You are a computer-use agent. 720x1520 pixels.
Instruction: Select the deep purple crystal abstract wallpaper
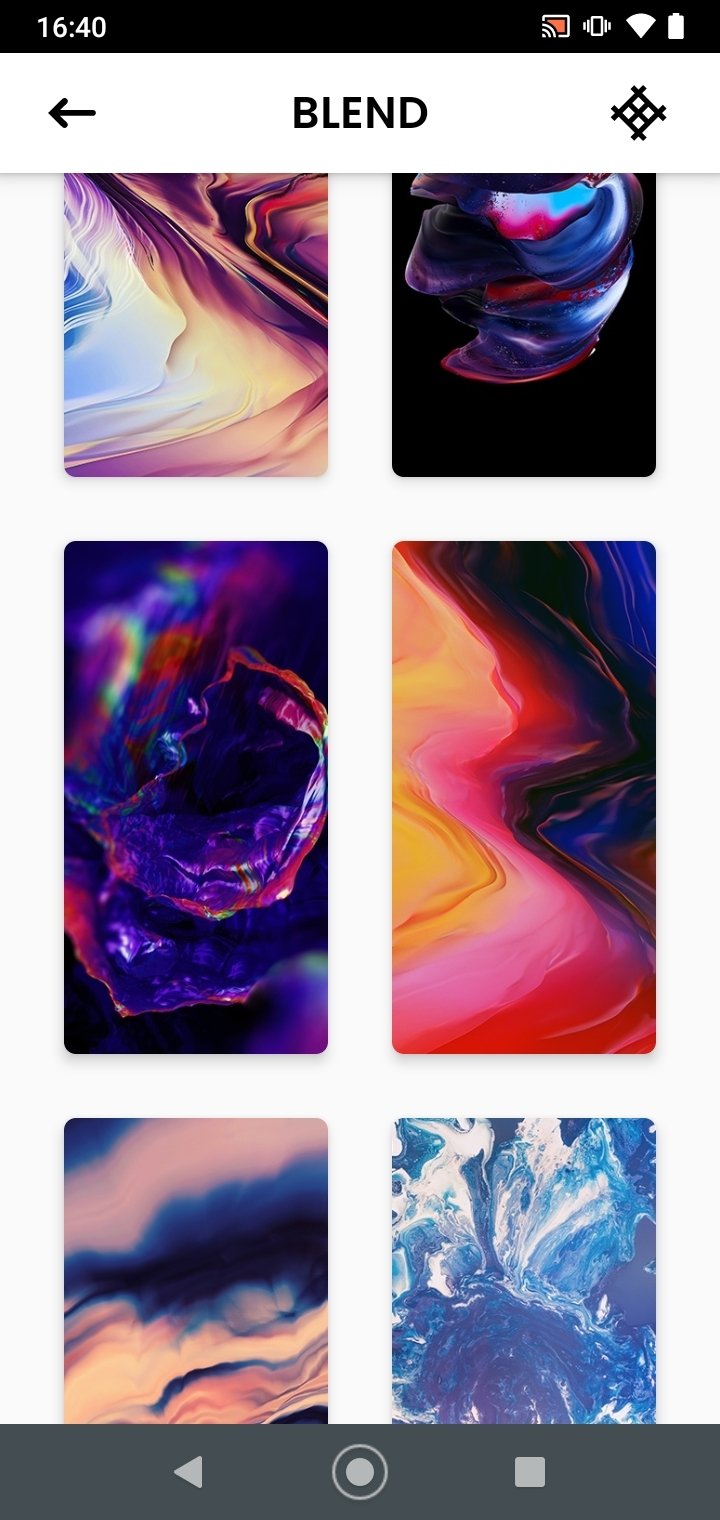pyautogui.click(x=196, y=797)
